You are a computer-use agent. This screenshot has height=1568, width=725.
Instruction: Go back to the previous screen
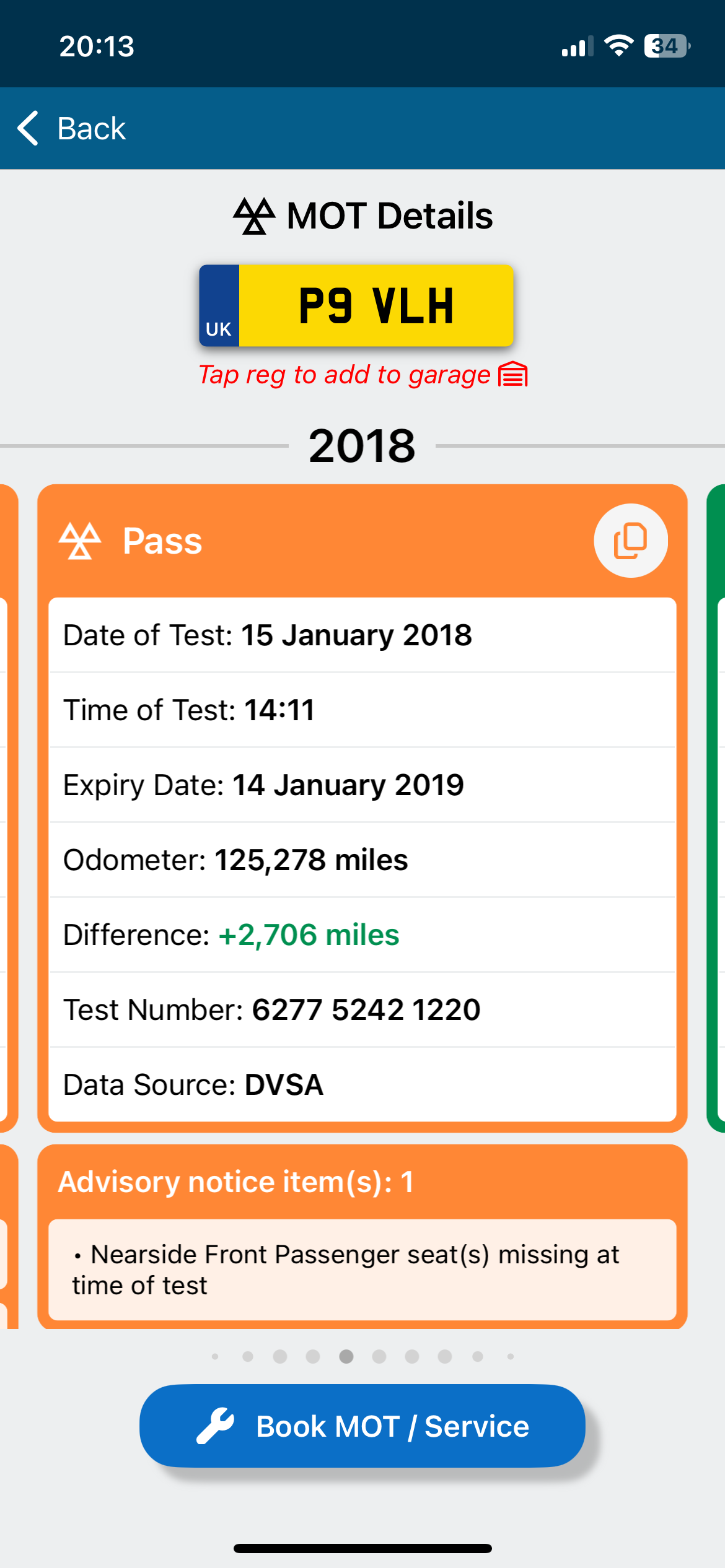[x=71, y=128]
